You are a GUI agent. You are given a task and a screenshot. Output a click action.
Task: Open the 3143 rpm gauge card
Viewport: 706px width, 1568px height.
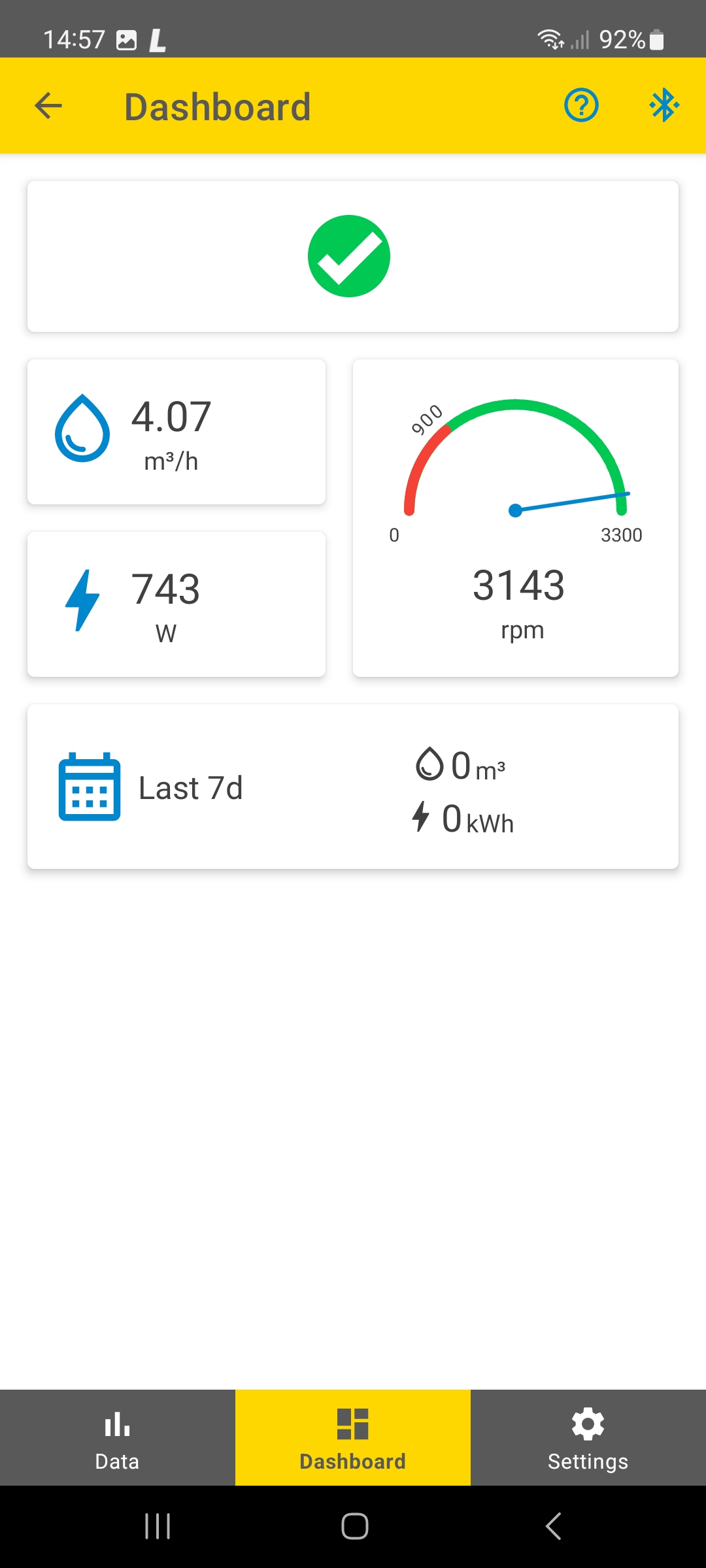point(516,518)
